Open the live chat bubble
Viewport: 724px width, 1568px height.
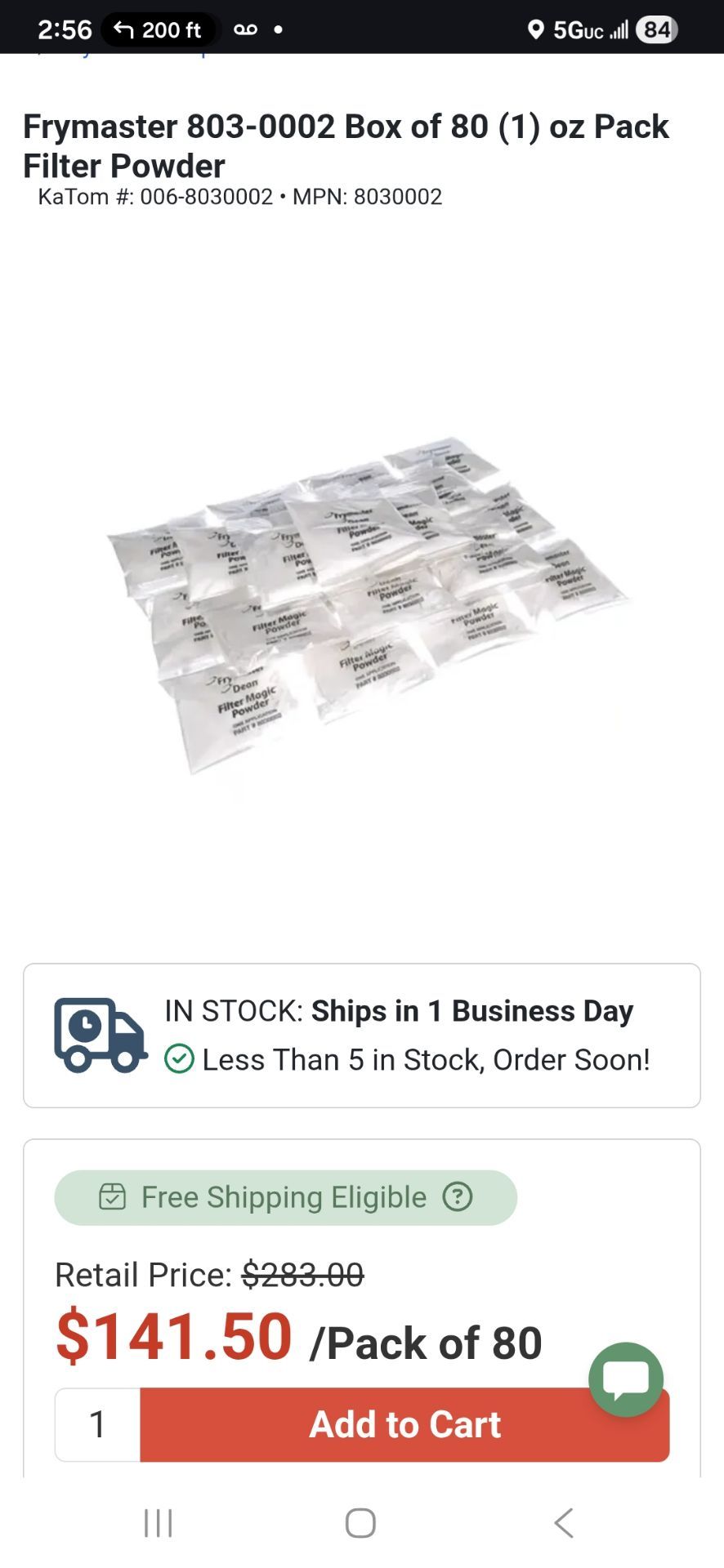coord(626,1379)
